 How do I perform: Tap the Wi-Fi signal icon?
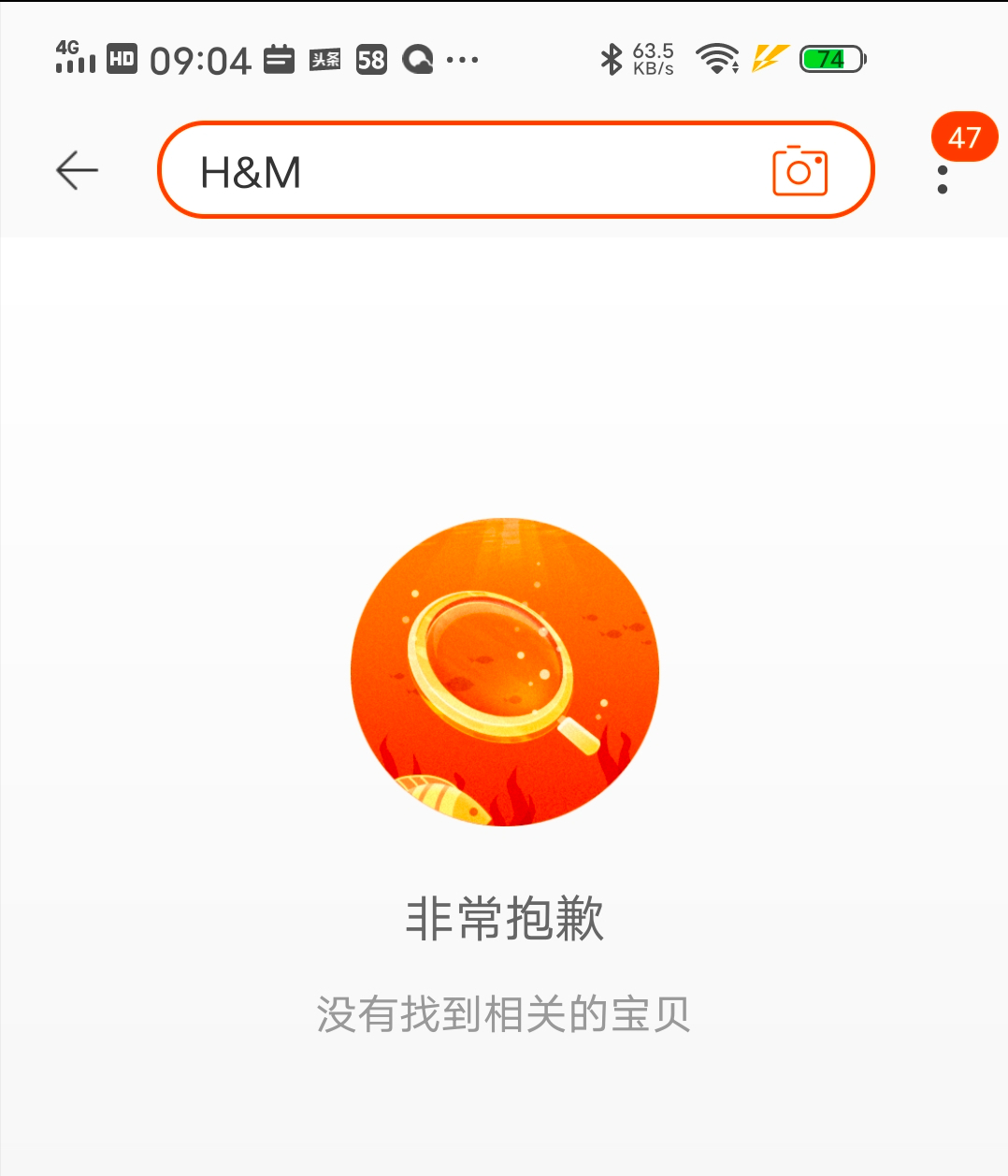tap(714, 59)
